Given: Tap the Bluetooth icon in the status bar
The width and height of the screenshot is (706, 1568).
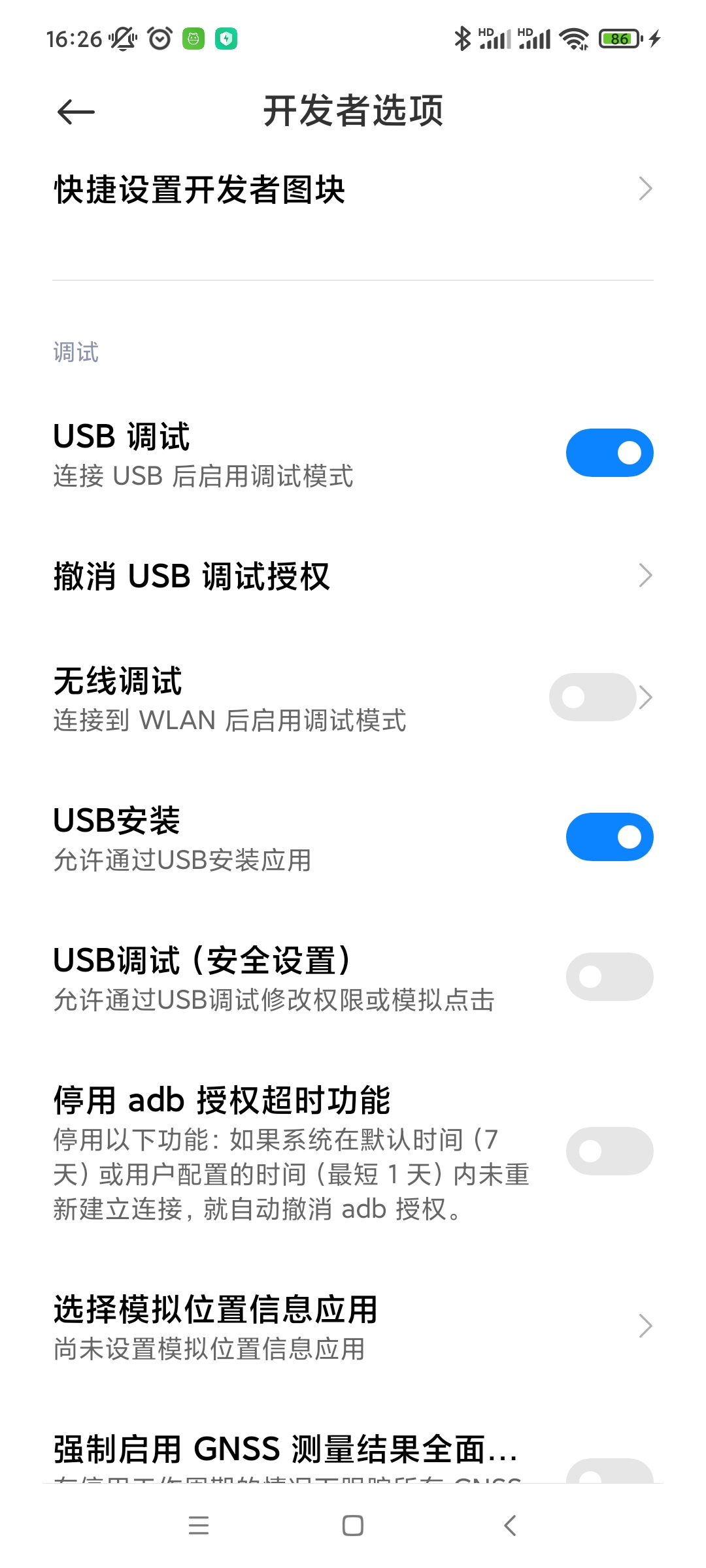Looking at the screenshot, I should click(462, 39).
